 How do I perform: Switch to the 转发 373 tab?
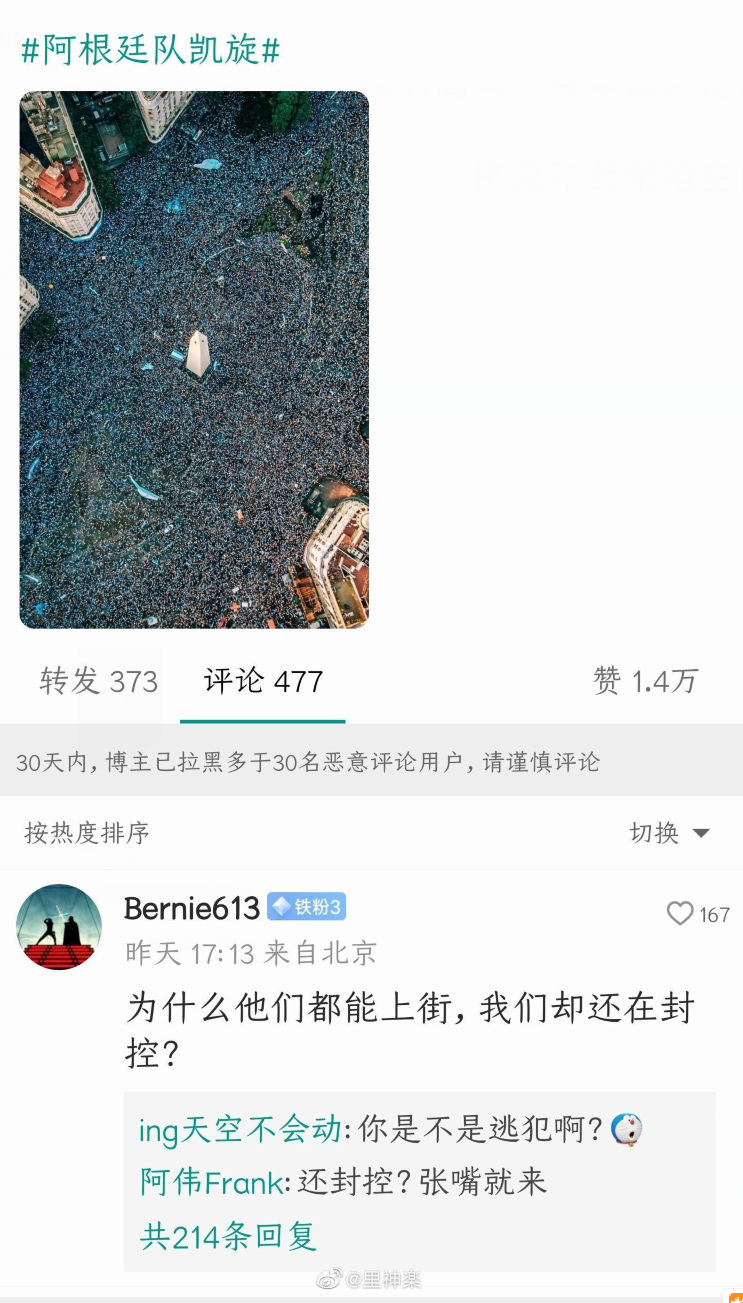click(x=99, y=682)
